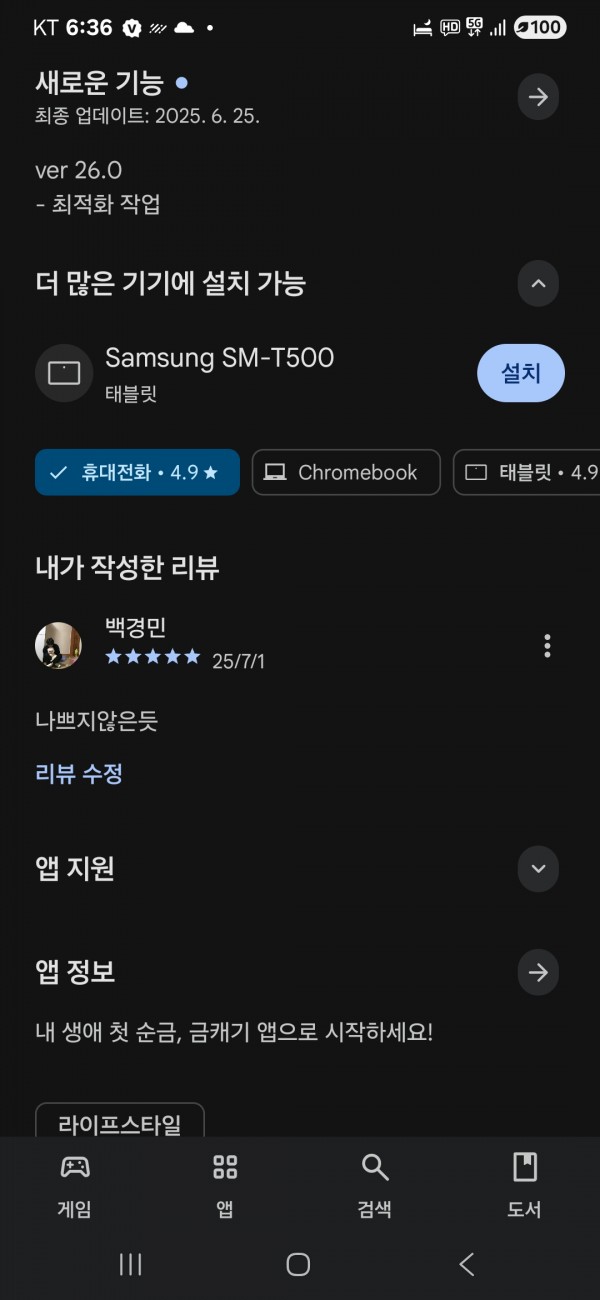Viewport: 600px width, 1300px height.
Task: Go back with the system back button
Action: (467, 1264)
